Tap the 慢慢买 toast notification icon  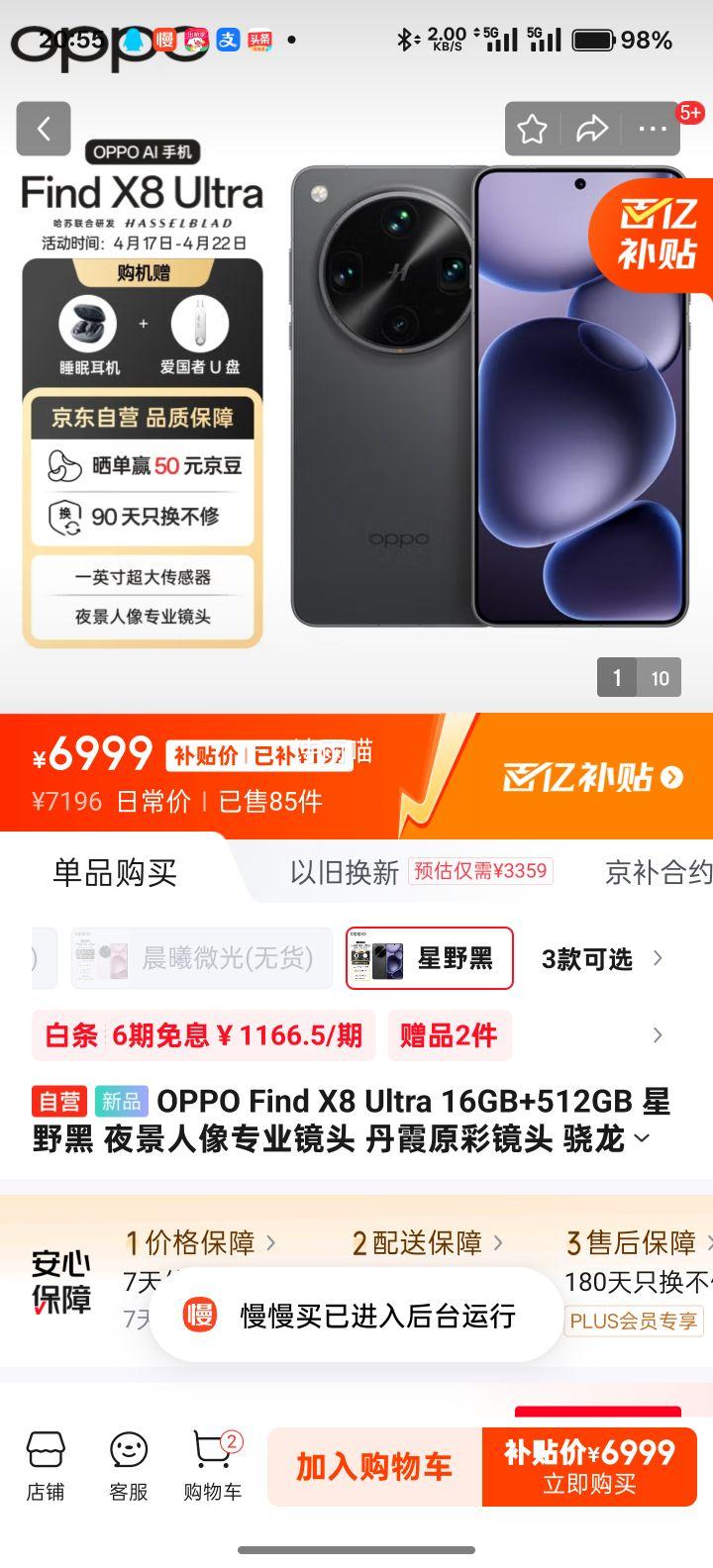click(x=197, y=1318)
